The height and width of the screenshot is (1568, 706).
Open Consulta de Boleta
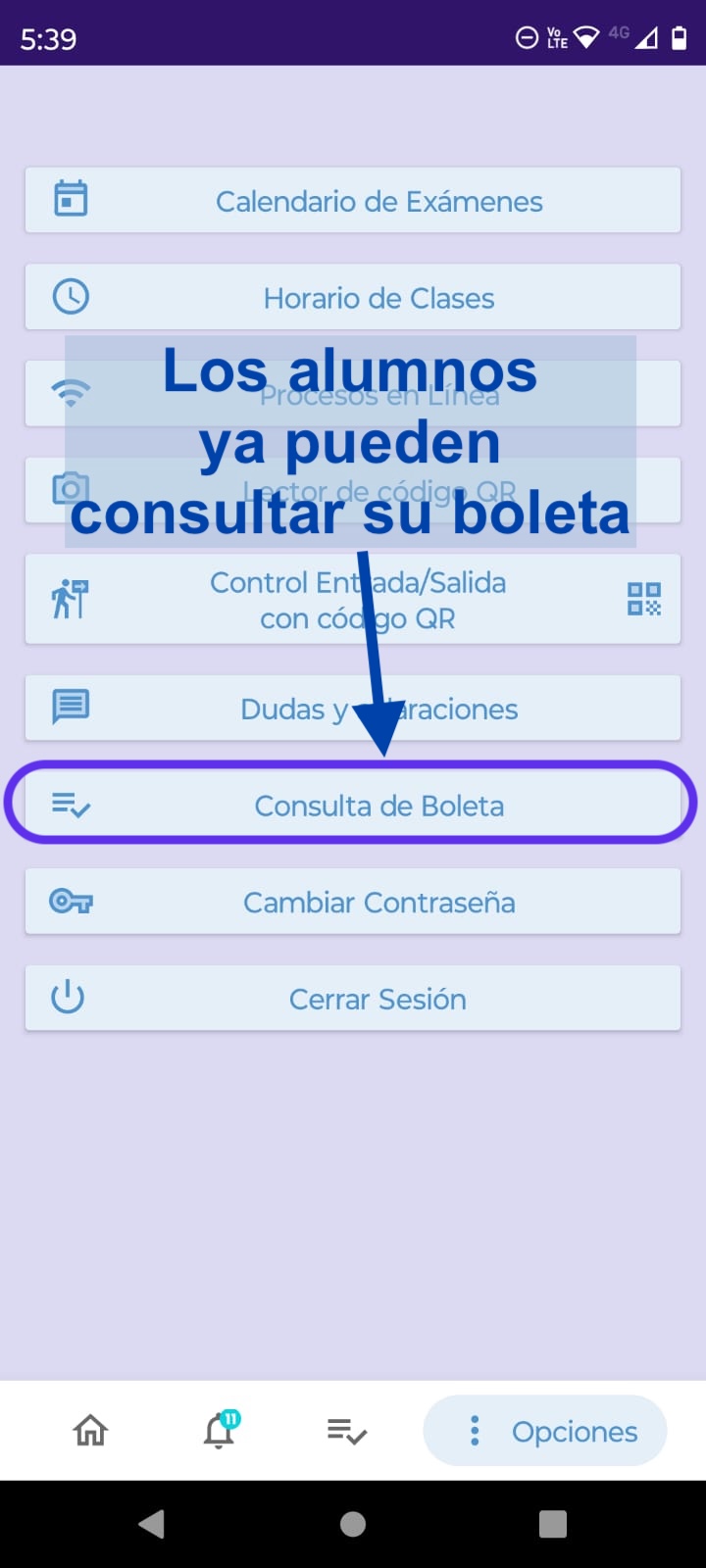coord(353,805)
